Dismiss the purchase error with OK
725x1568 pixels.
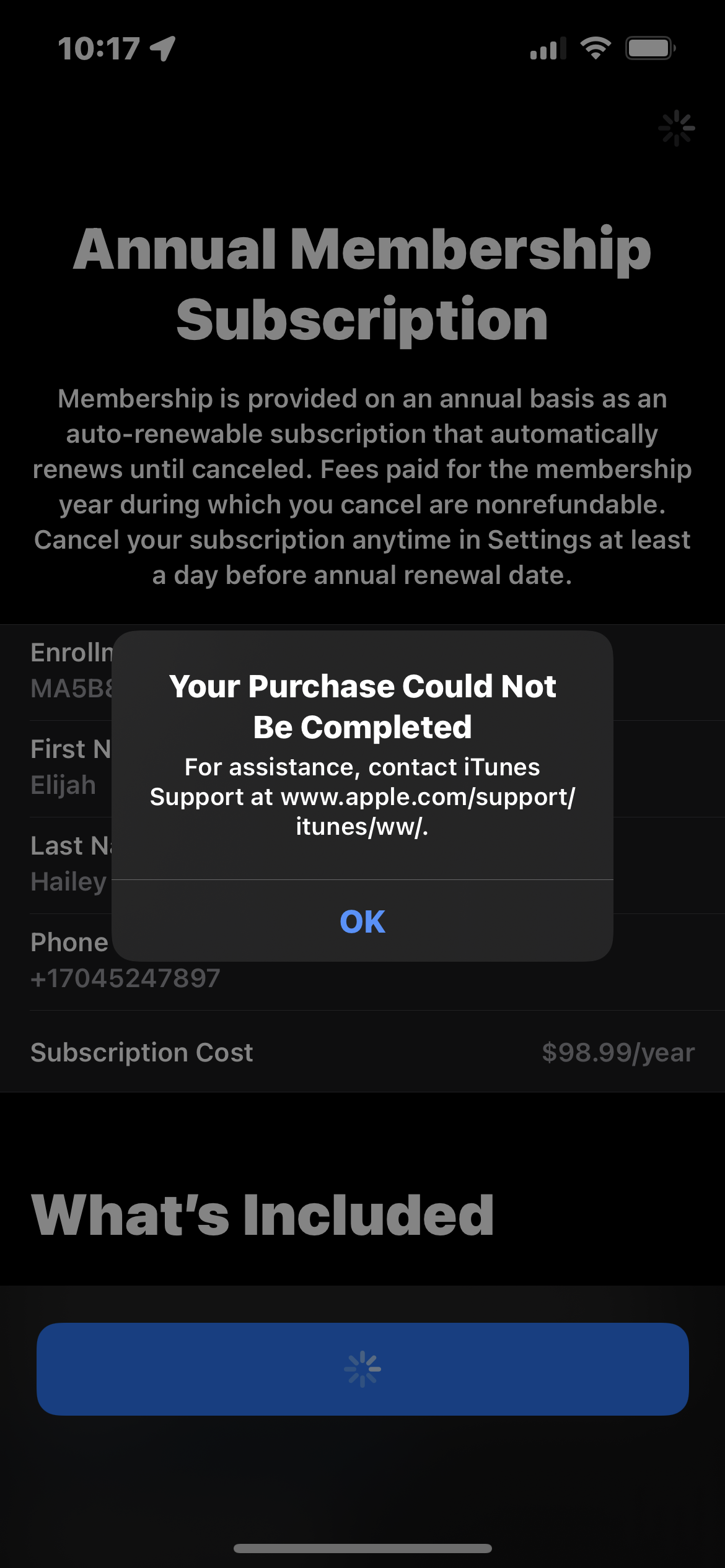click(x=362, y=921)
